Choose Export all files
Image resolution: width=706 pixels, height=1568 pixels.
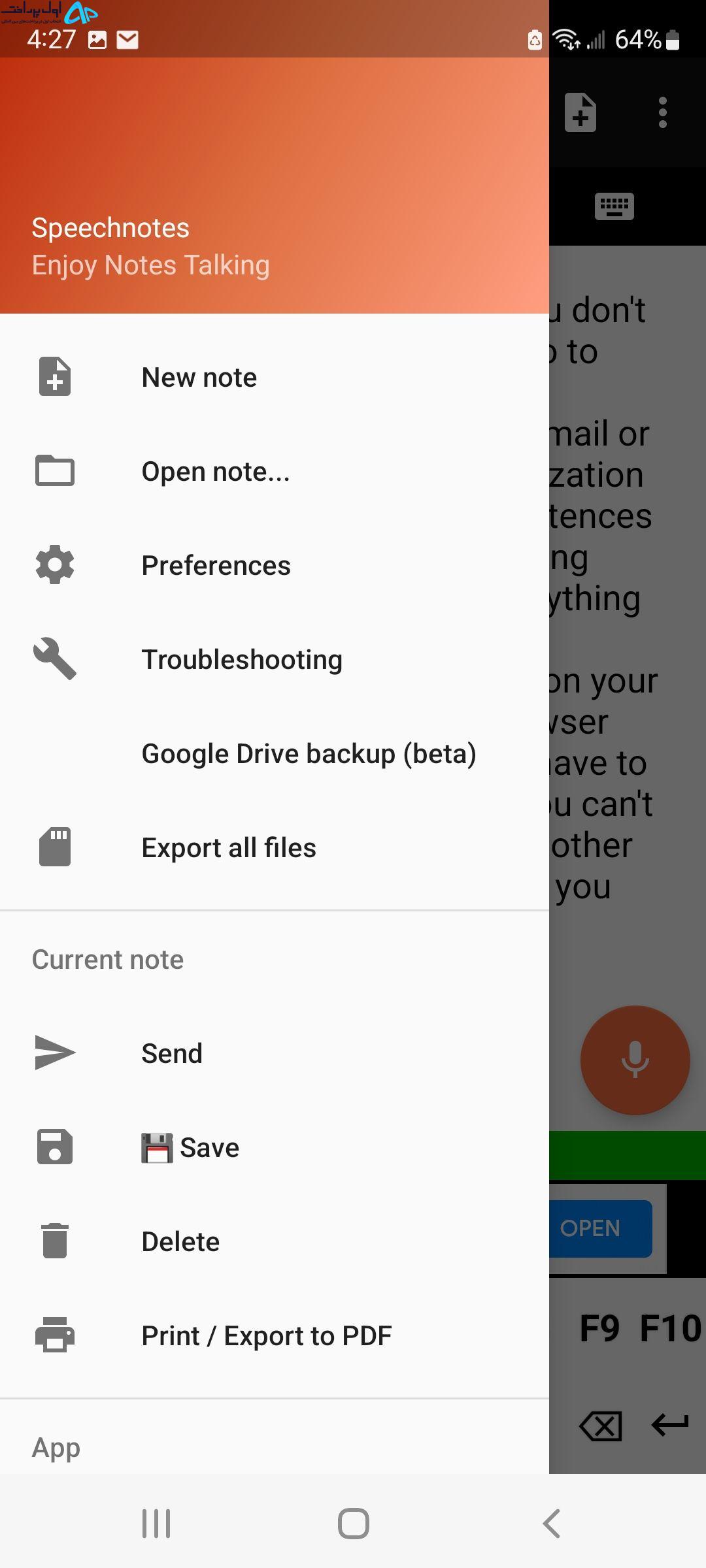pyautogui.click(x=275, y=847)
